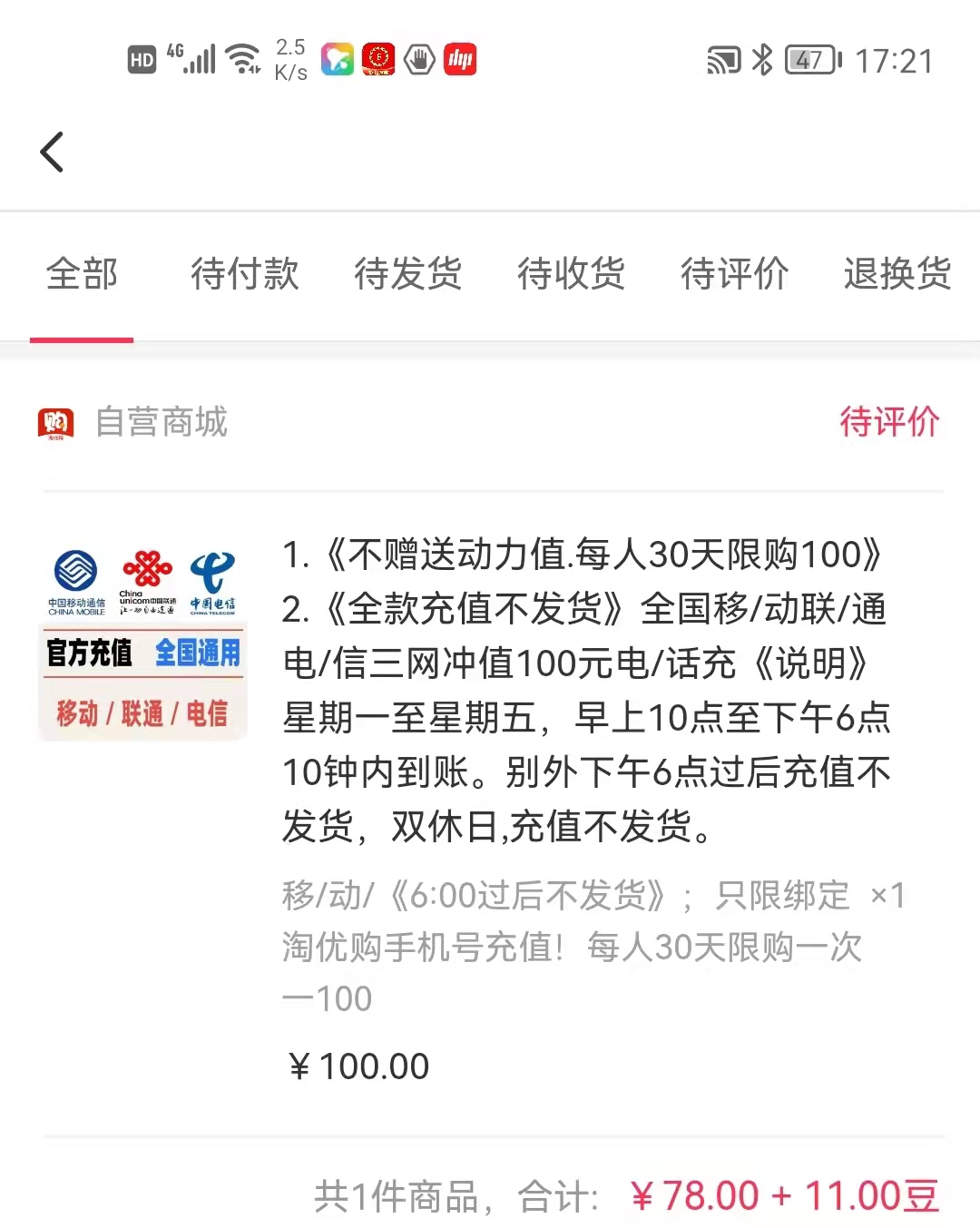Go back using the arrow icon
This screenshot has height=1228, width=980.
pyautogui.click(x=53, y=152)
